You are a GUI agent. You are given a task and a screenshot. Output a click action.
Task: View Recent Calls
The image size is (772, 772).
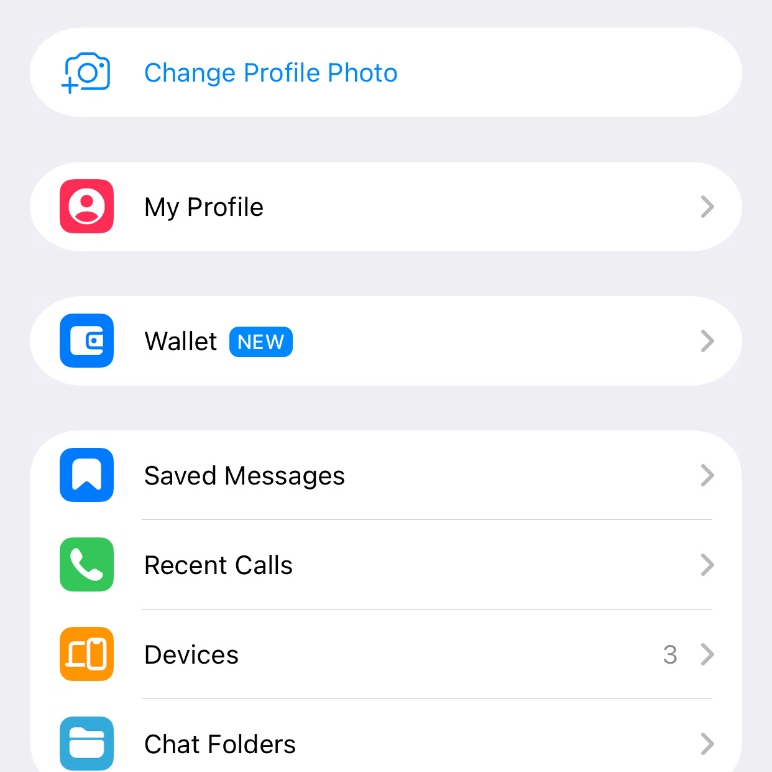coord(385,565)
